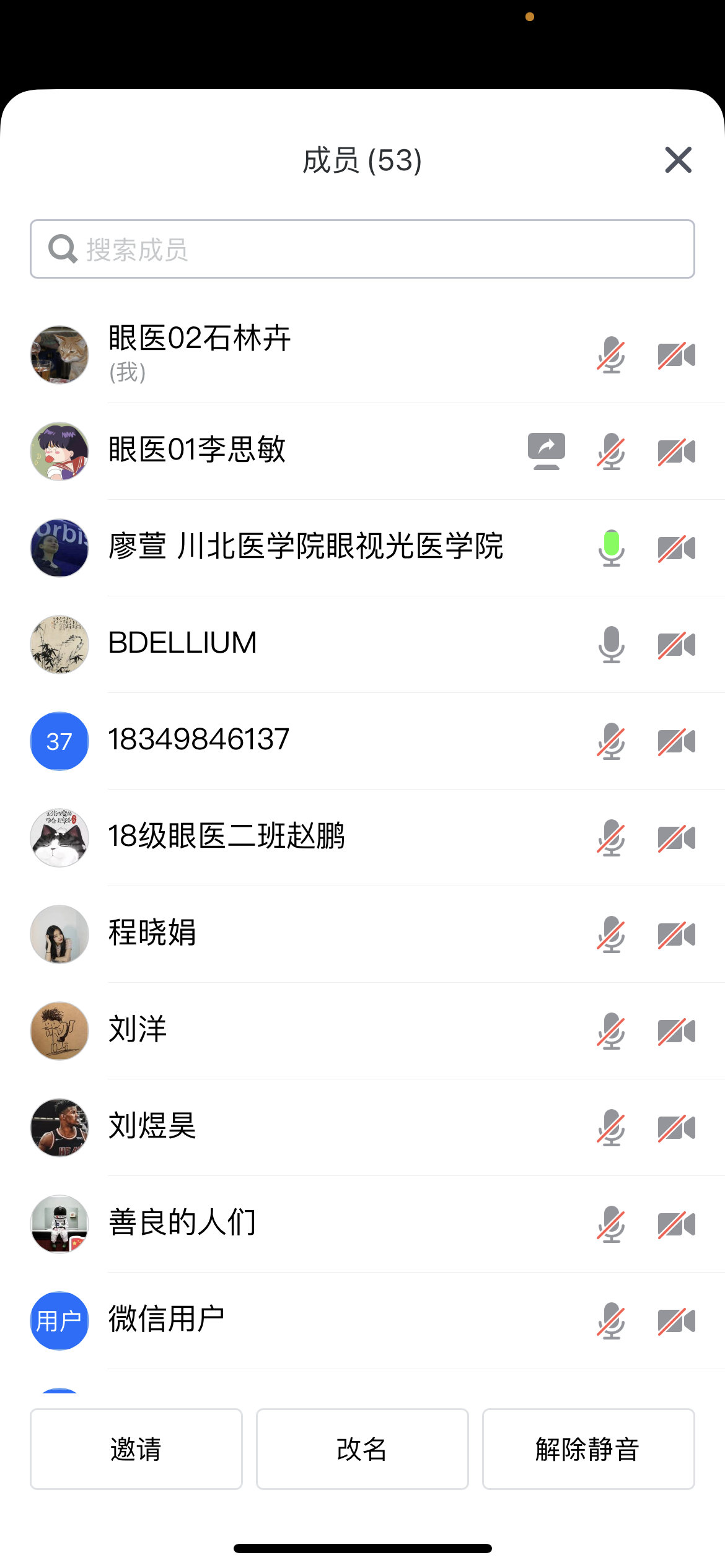Click the camera icon beside 善良的人们
This screenshot has width=725, height=1568.
tap(677, 1224)
